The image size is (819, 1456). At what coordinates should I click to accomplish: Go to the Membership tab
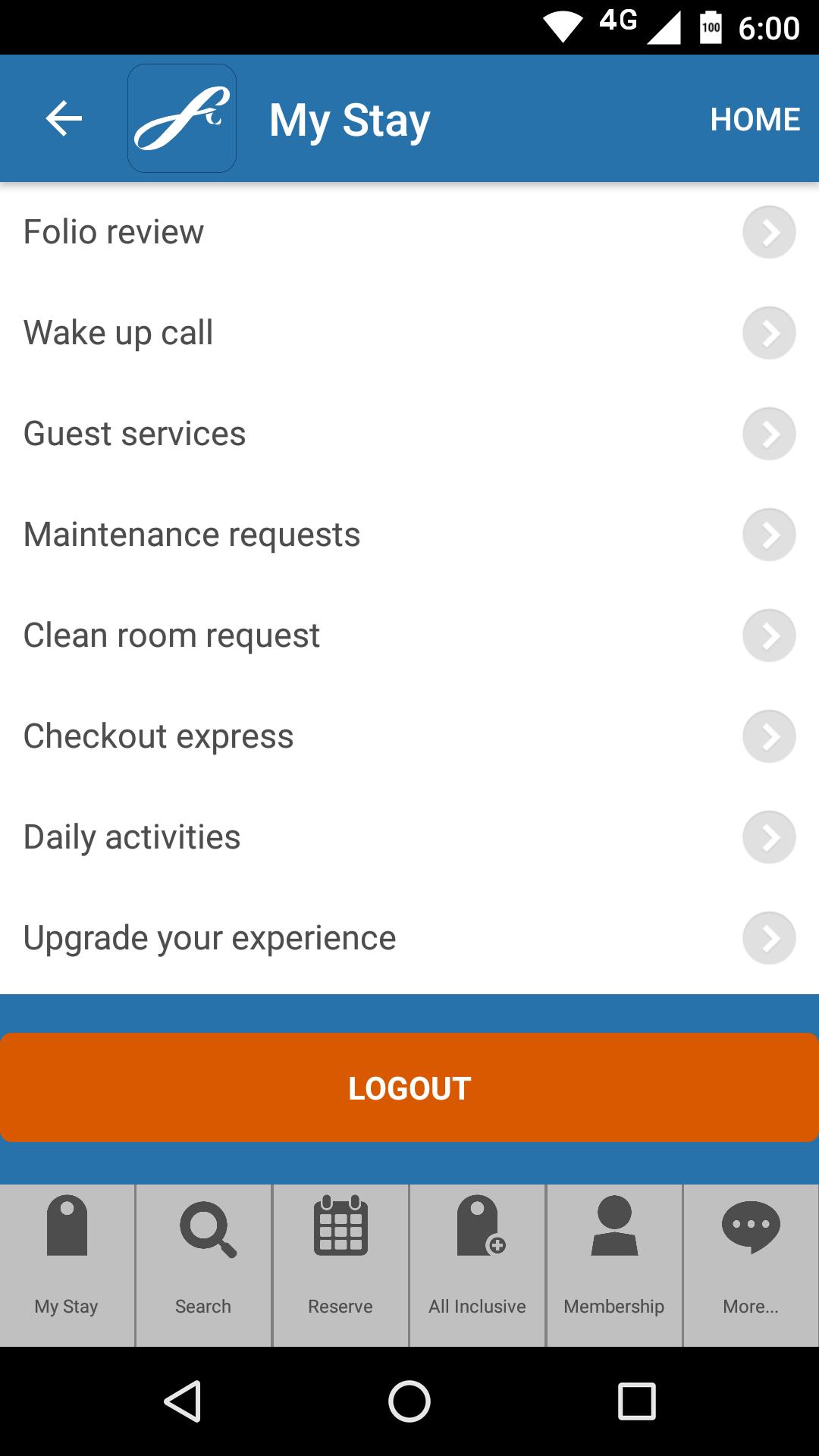(614, 1265)
